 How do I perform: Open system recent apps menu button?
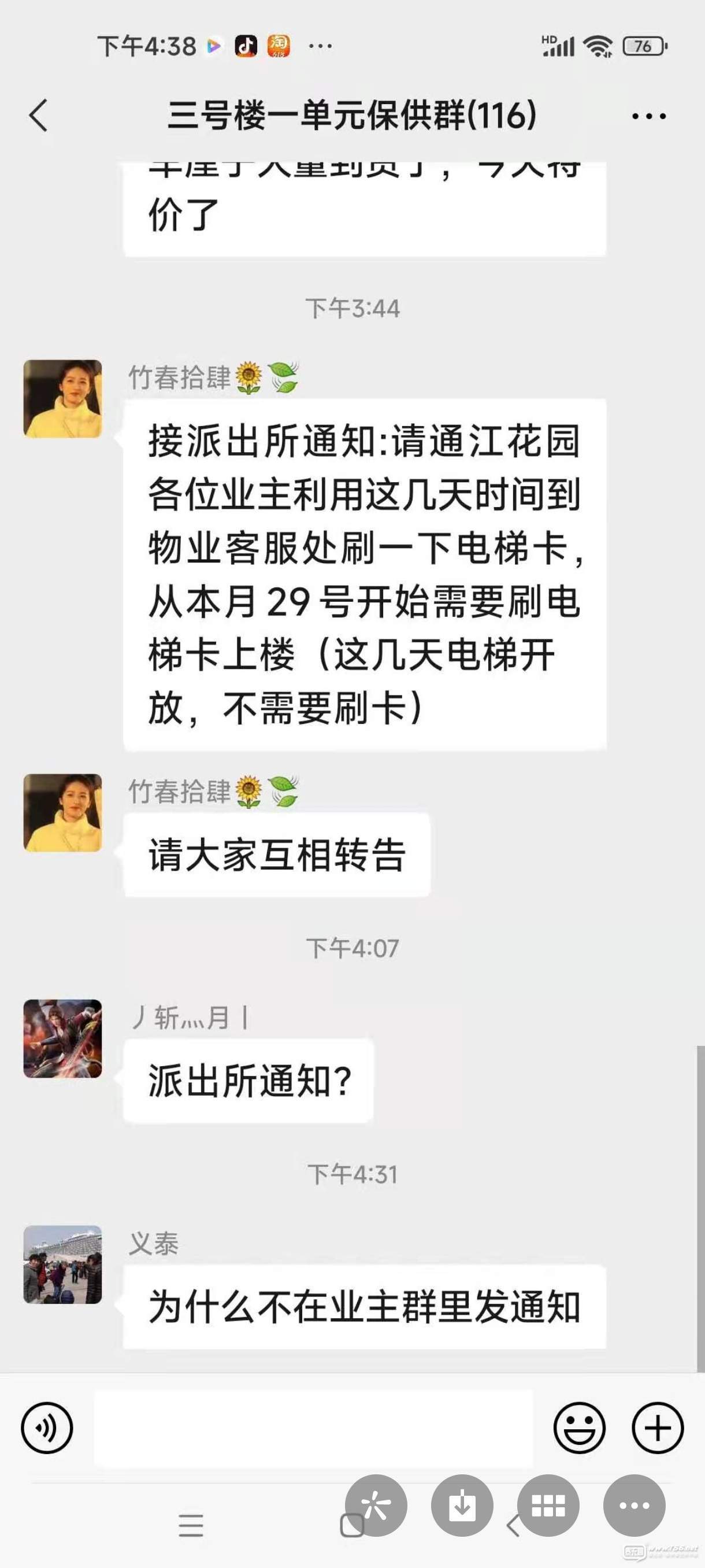coord(191,1525)
